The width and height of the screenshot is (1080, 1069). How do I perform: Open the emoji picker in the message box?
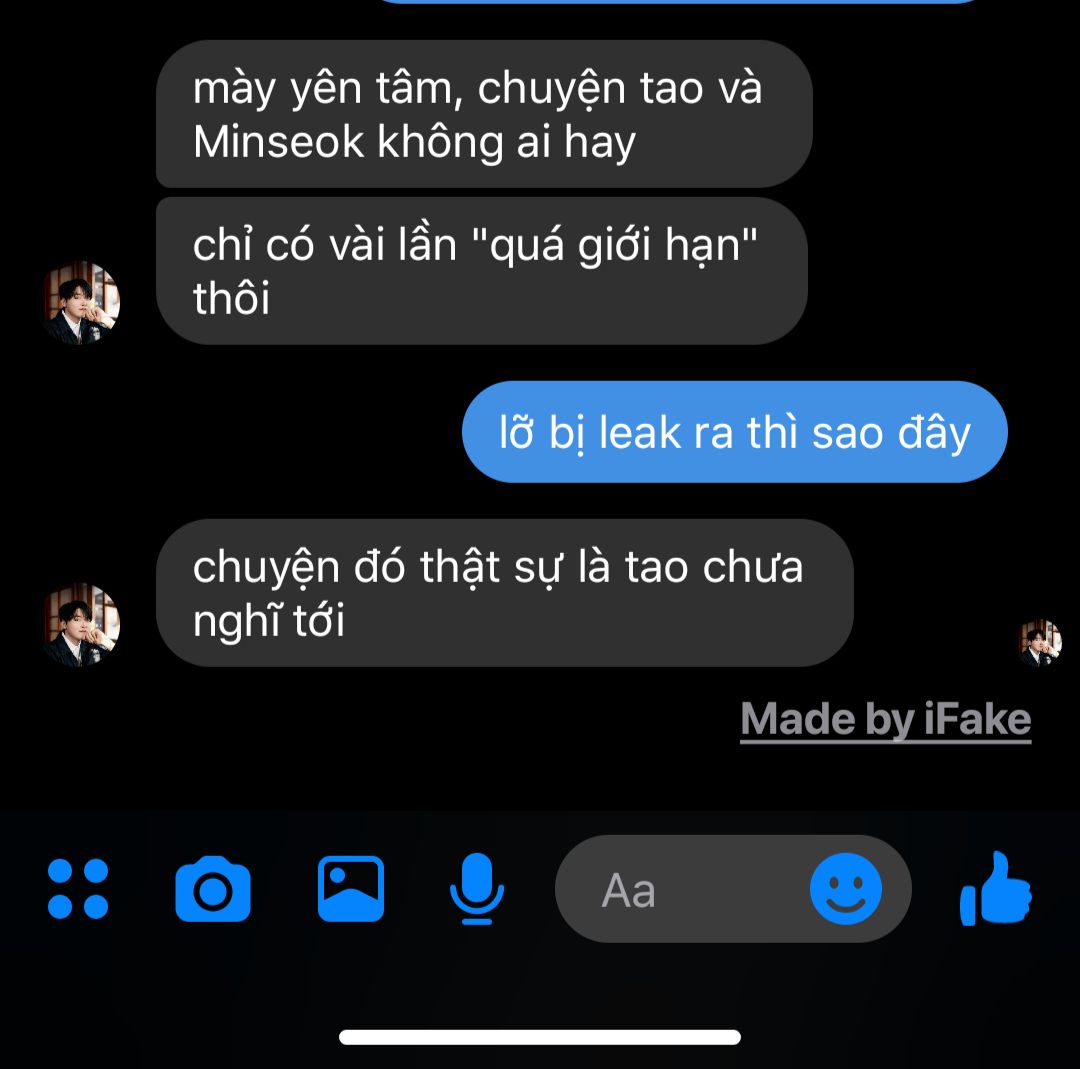(x=845, y=889)
